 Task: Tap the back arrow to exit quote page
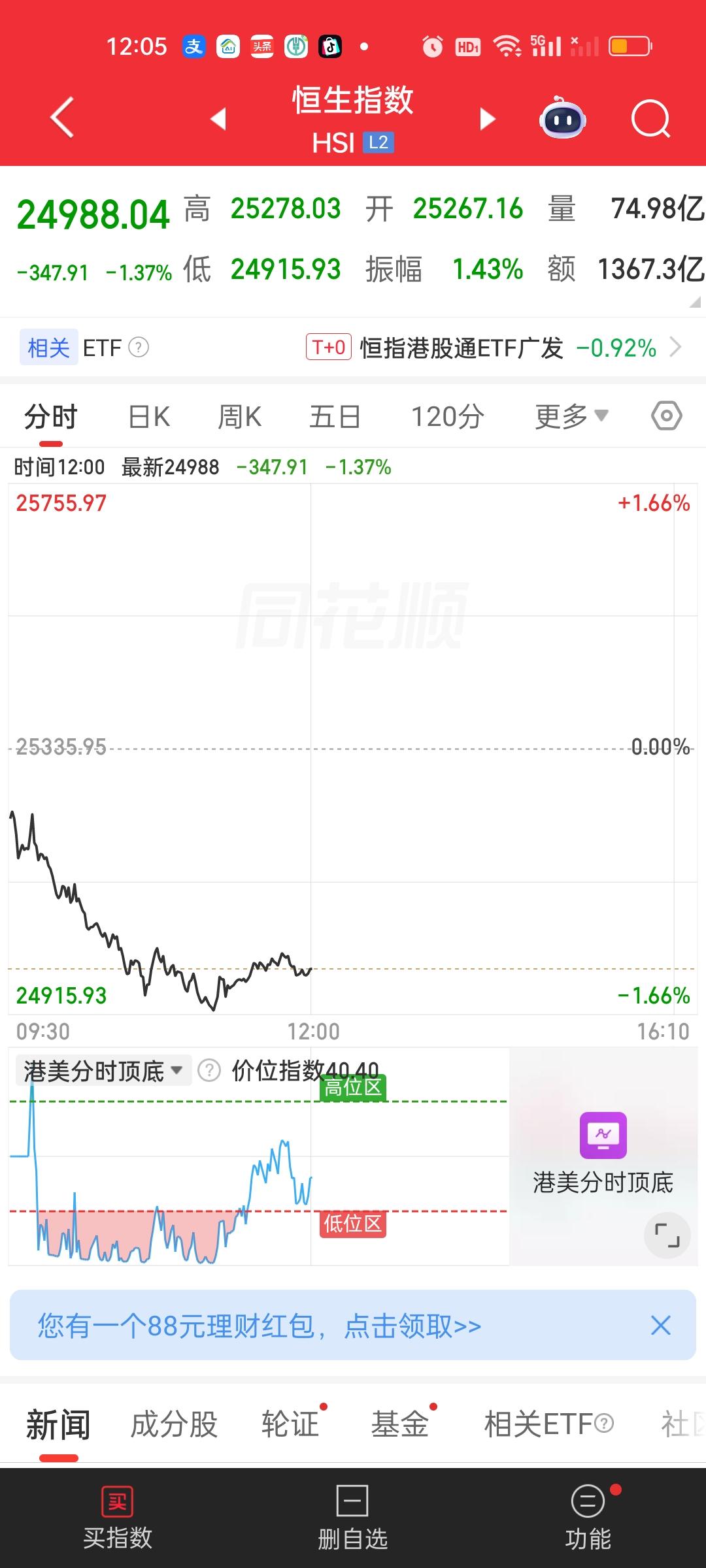tap(61, 118)
